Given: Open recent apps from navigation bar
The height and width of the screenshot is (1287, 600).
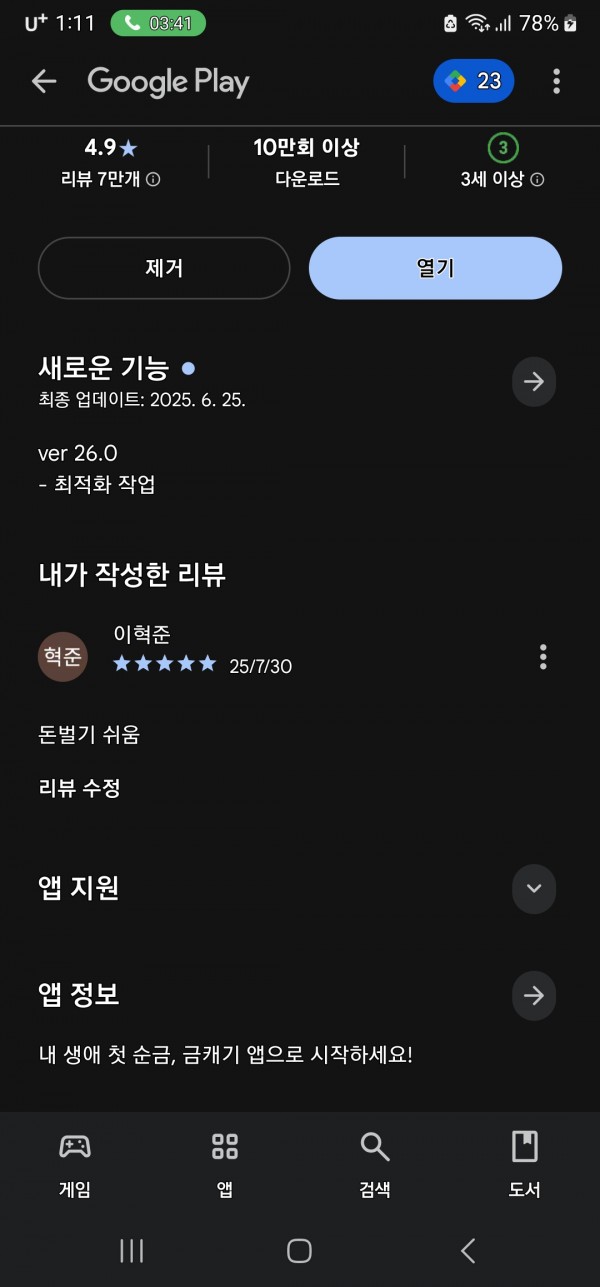Looking at the screenshot, I should (132, 1250).
